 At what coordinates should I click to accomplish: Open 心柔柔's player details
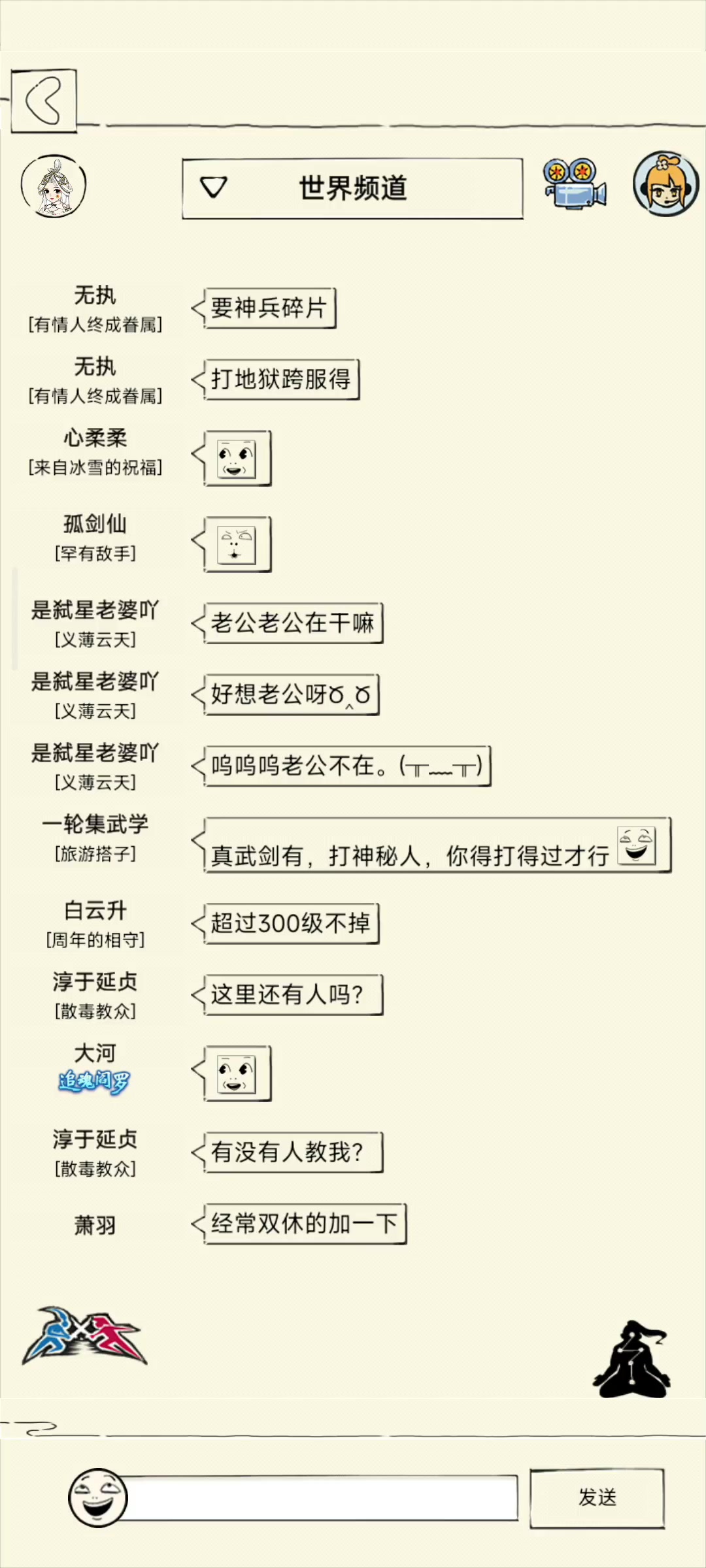click(95, 438)
